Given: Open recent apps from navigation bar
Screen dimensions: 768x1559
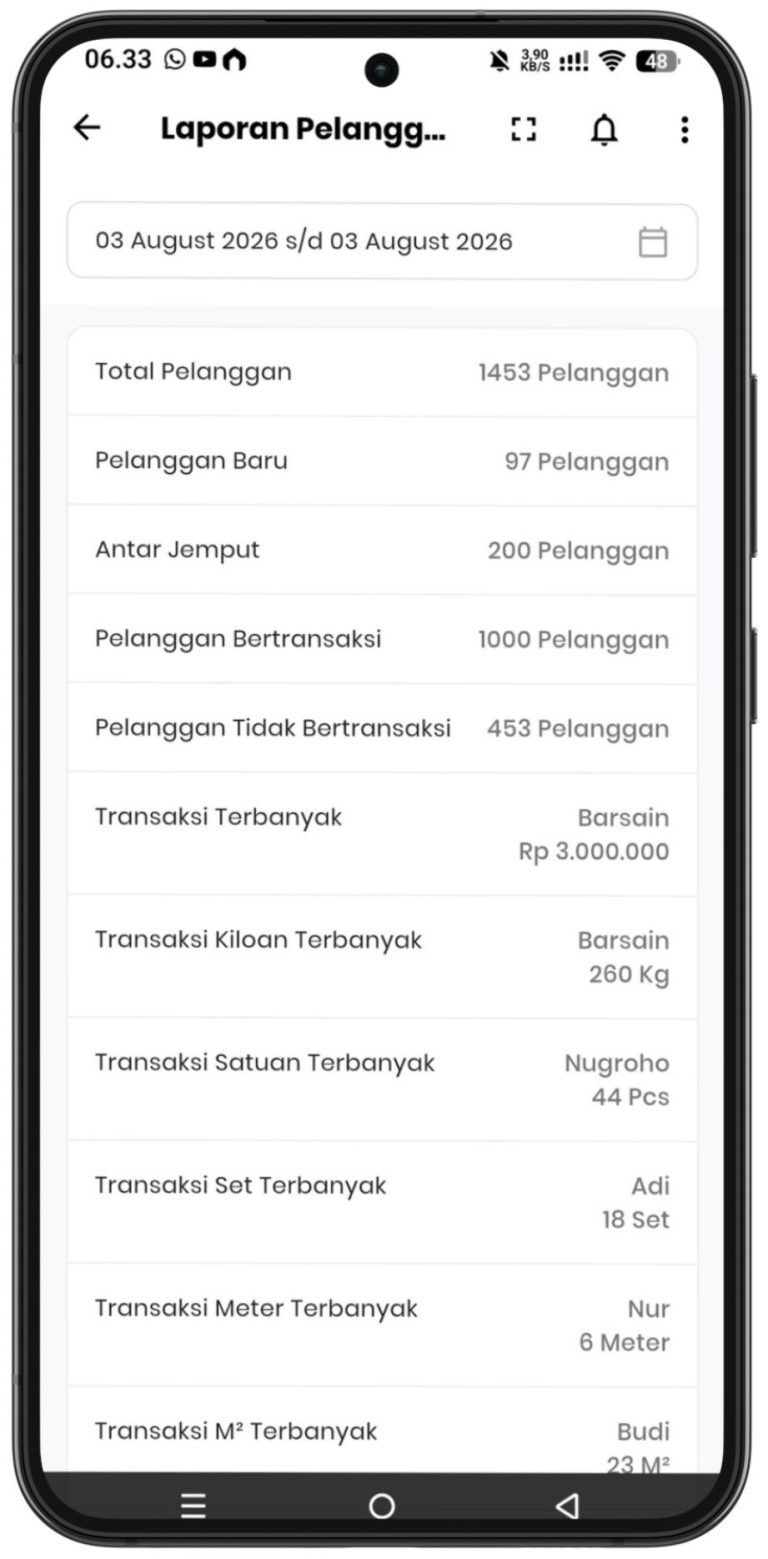Looking at the screenshot, I should point(193,1506).
